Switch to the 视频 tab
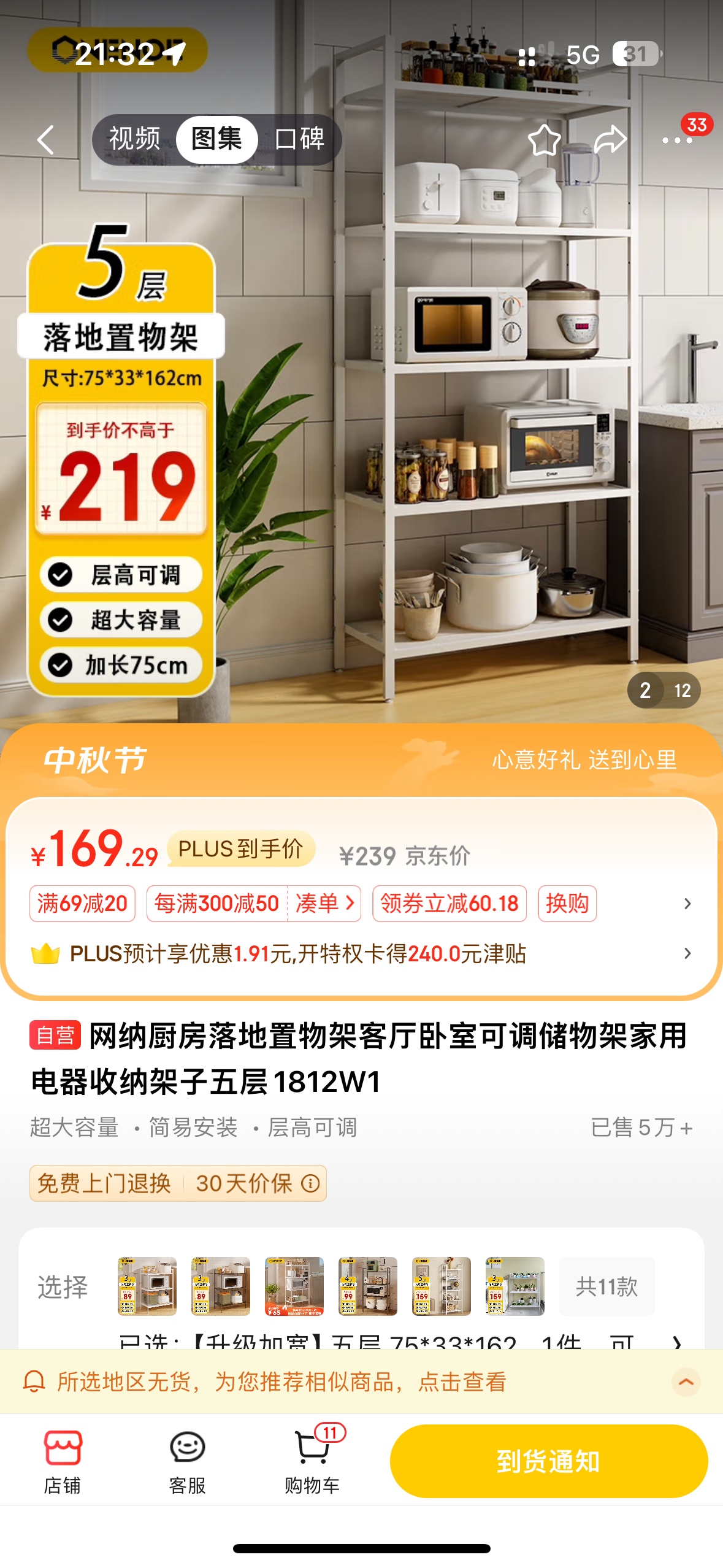Image resolution: width=723 pixels, height=1568 pixels. point(135,139)
